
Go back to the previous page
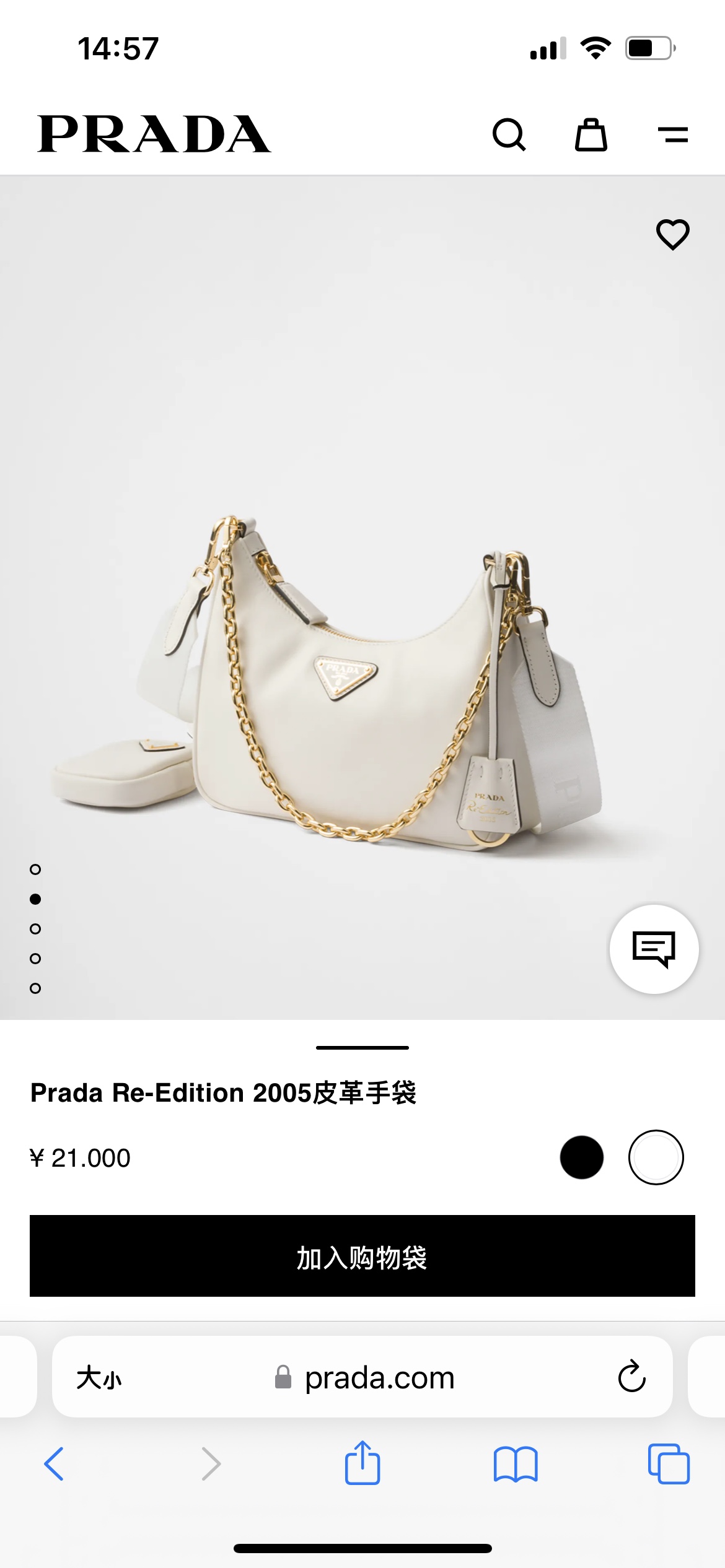click(55, 1464)
